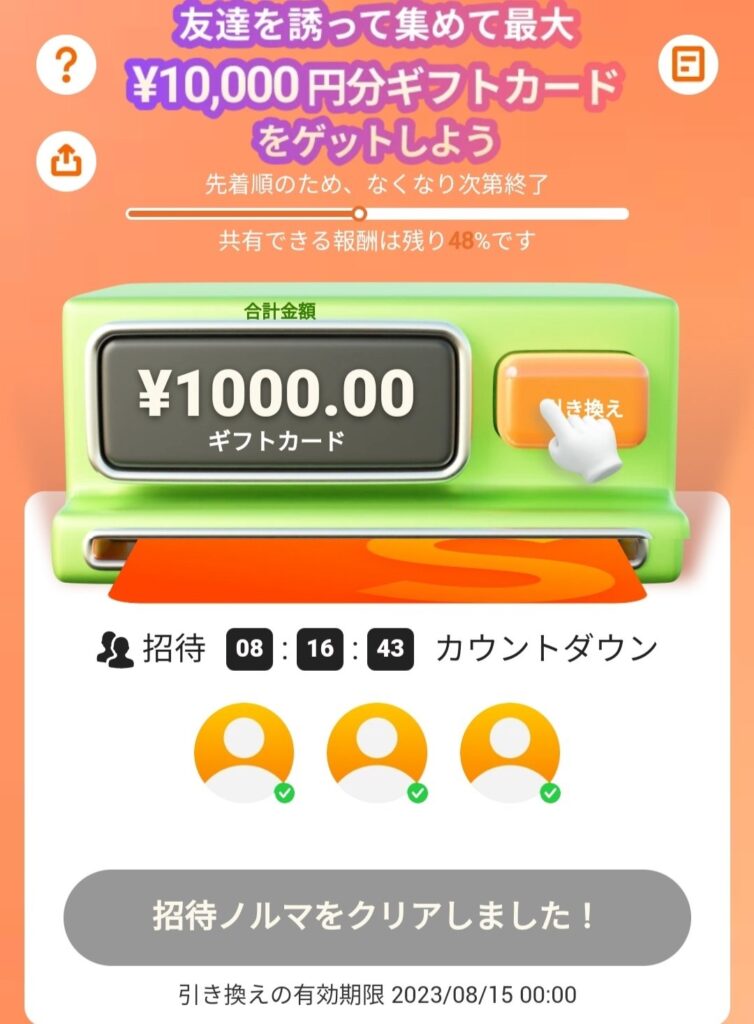Tap the 招待ノルマをクリアしました button
Viewport: 754px width, 1024px height.
[377, 916]
